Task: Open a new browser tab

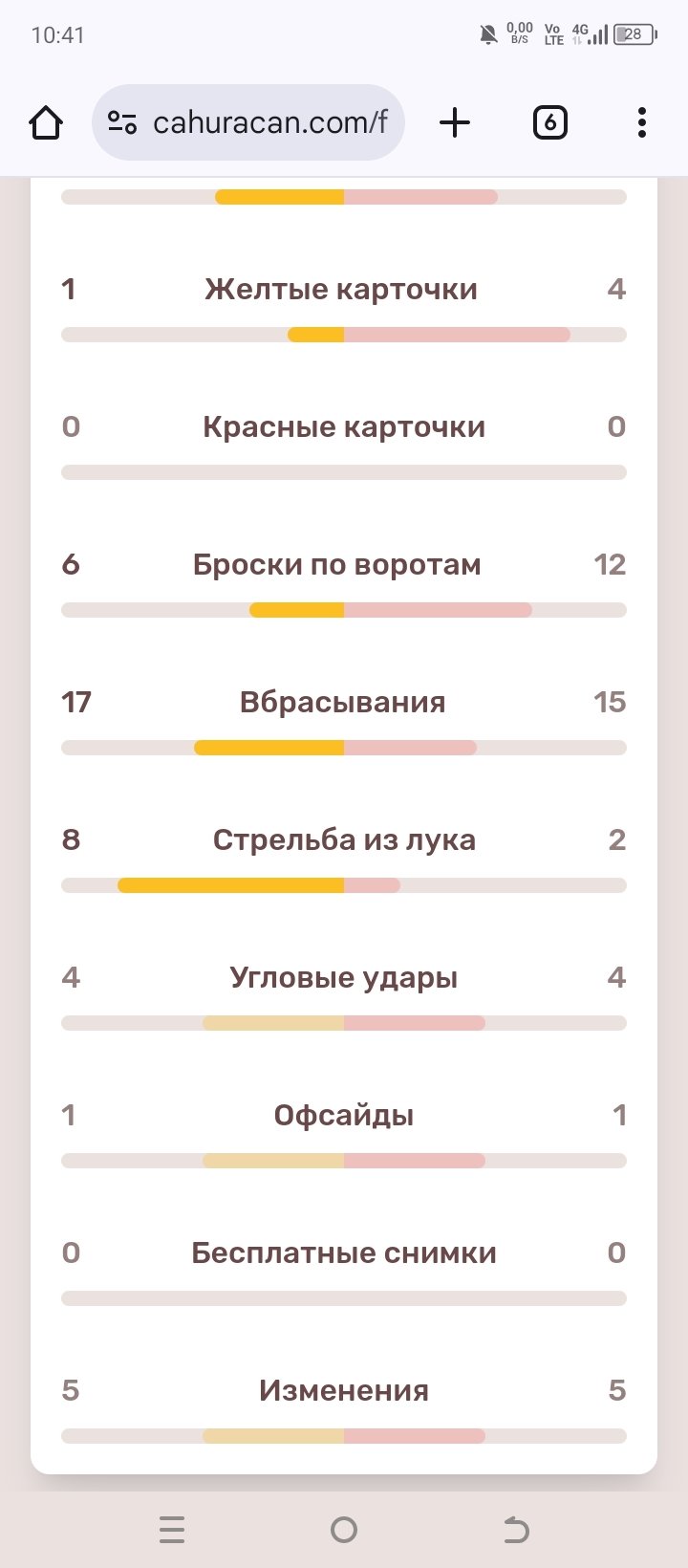Action: tap(455, 122)
